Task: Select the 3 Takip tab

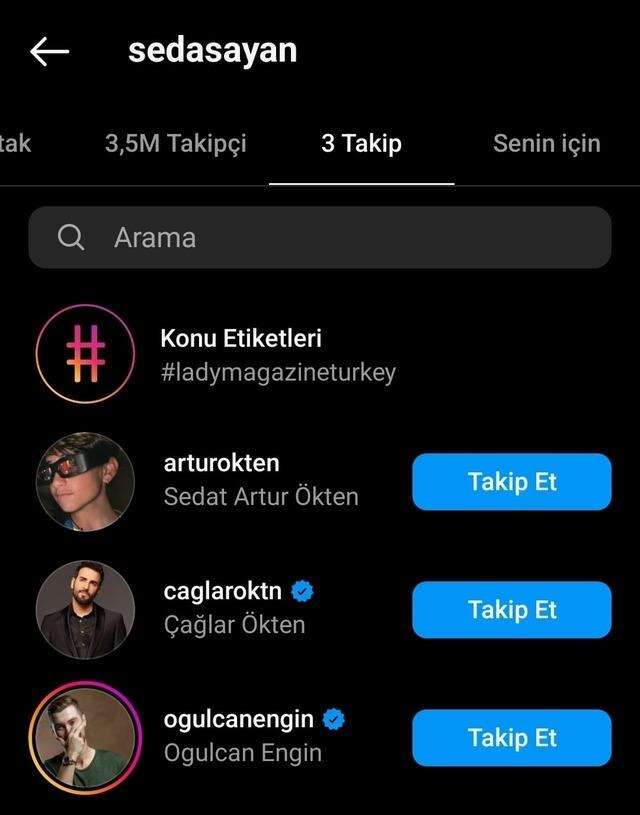Action: coord(361,143)
